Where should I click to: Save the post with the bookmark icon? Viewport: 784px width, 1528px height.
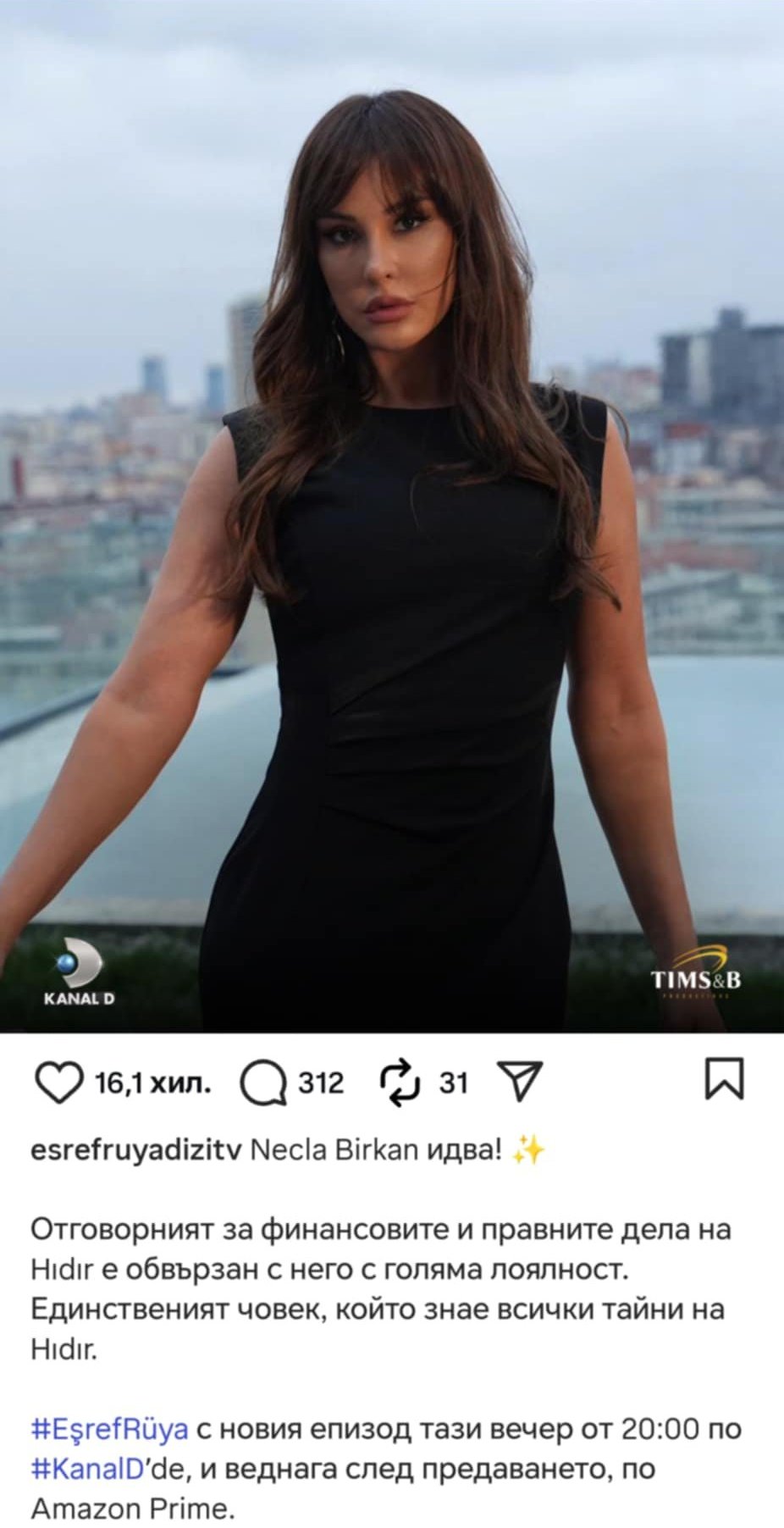coord(725,1078)
